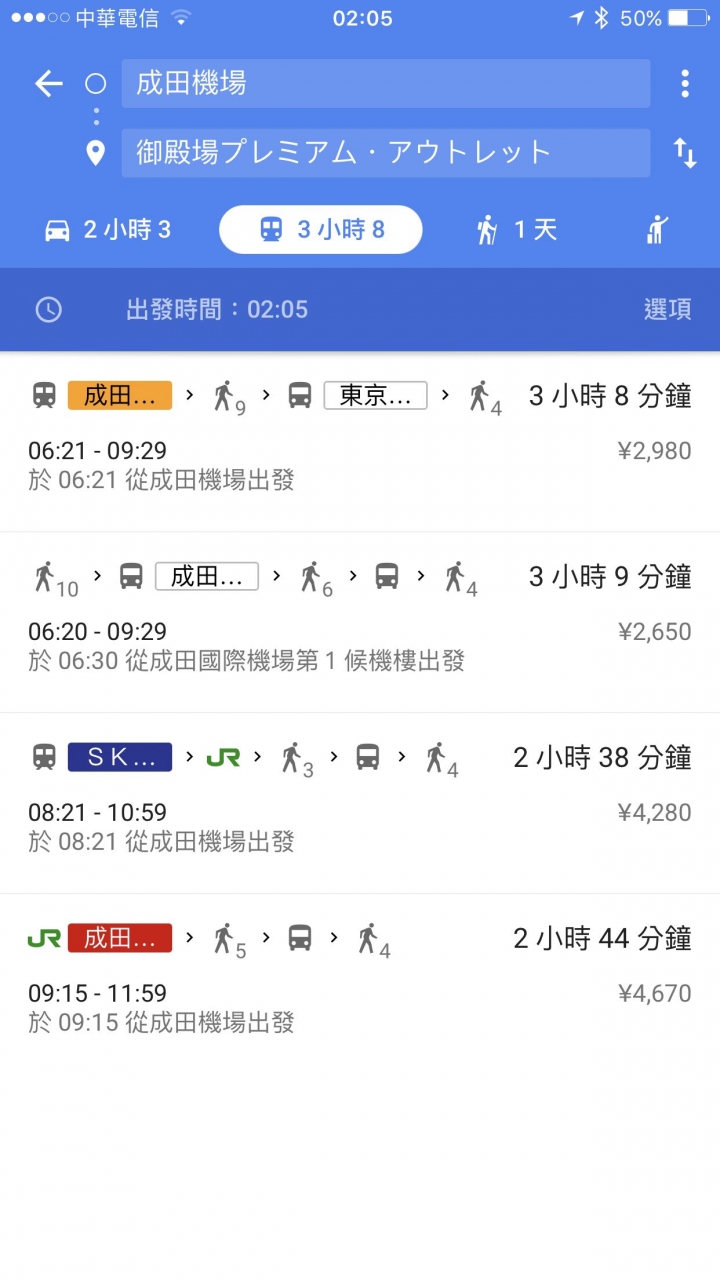720x1280 pixels.
Task: Open route options 選項
Action: [x=668, y=309]
